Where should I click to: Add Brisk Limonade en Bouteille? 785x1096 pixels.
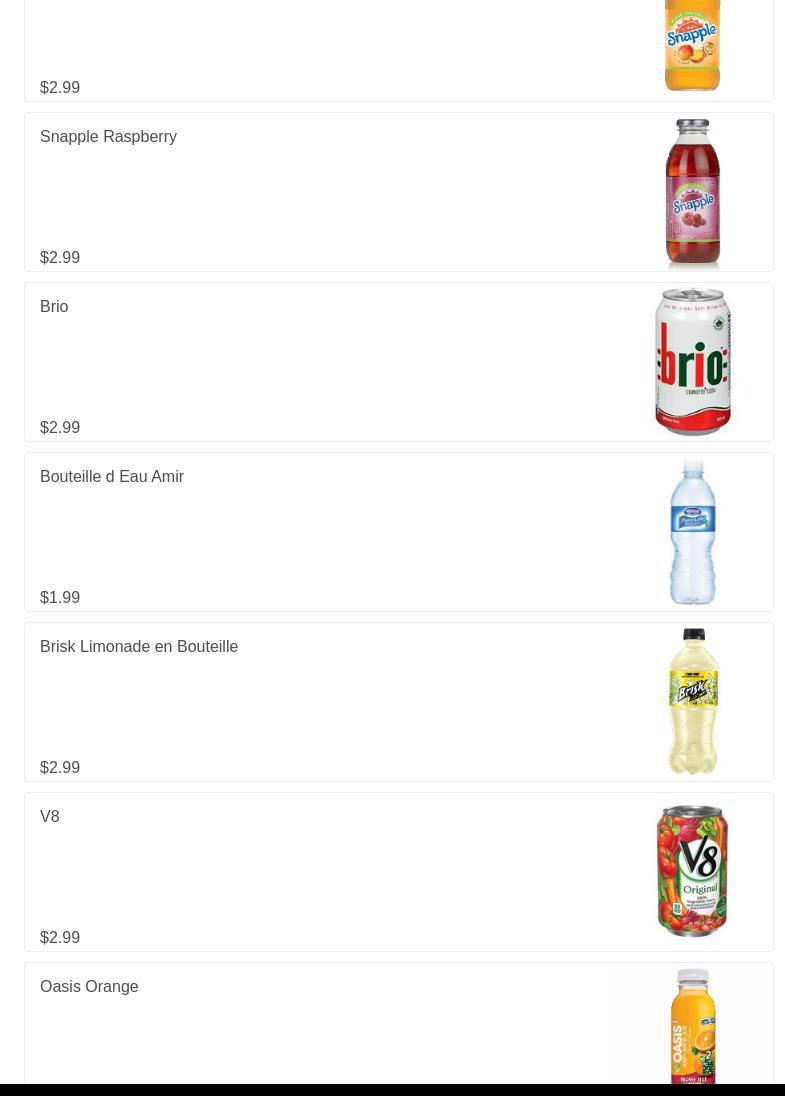398,702
